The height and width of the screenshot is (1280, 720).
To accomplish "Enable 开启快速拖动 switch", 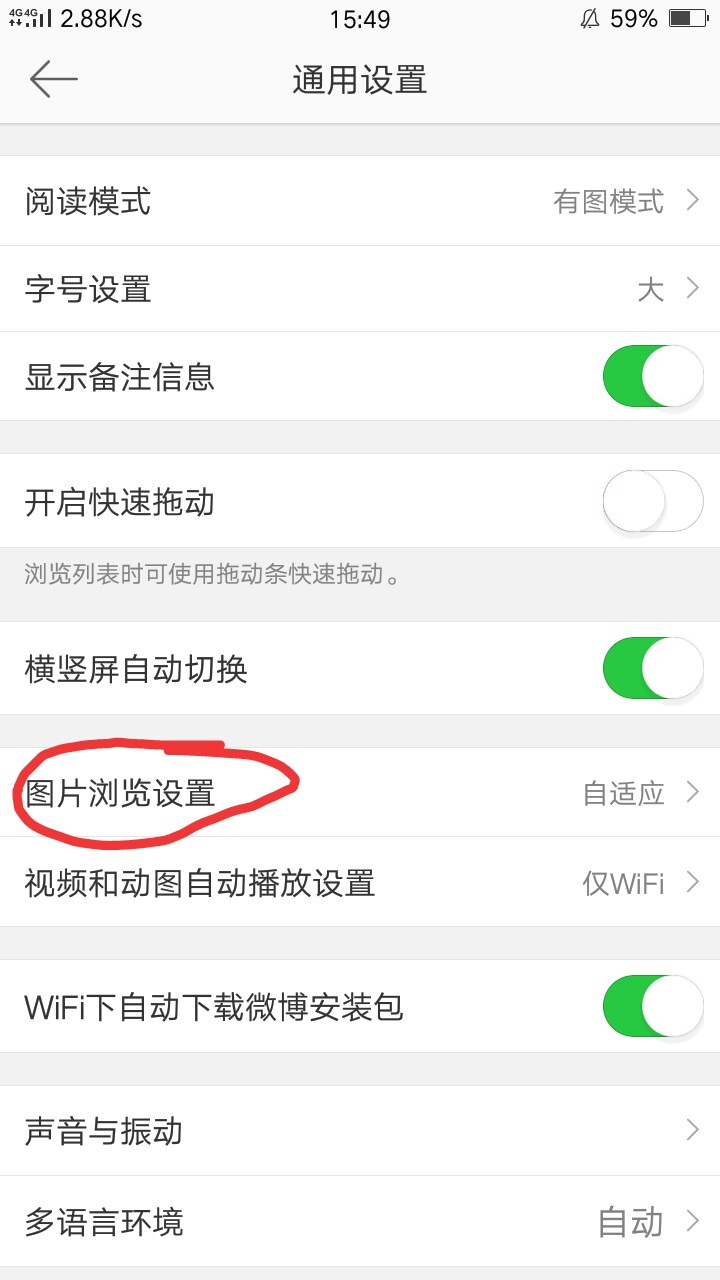I will point(652,501).
